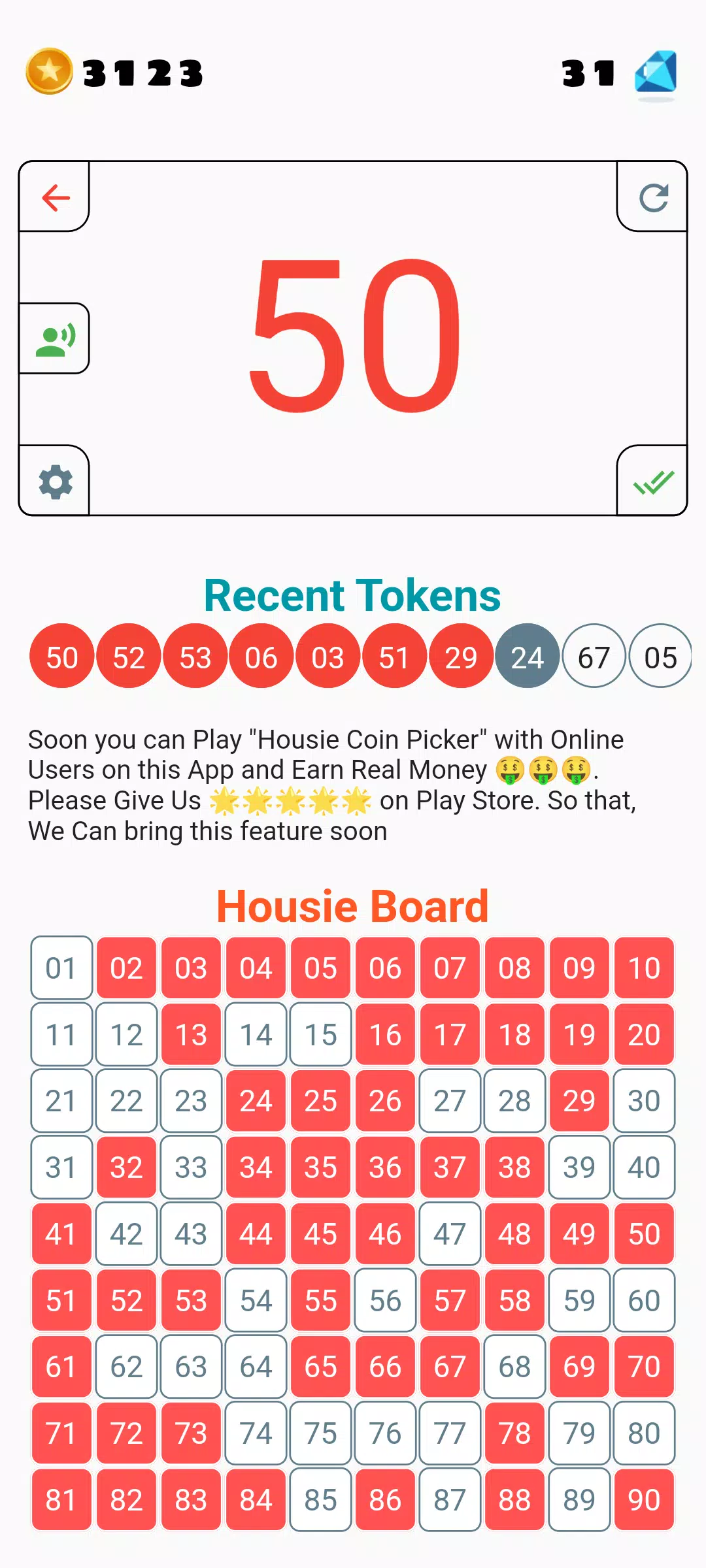
Task: Tap the red back arrow icon
Action: click(x=56, y=197)
